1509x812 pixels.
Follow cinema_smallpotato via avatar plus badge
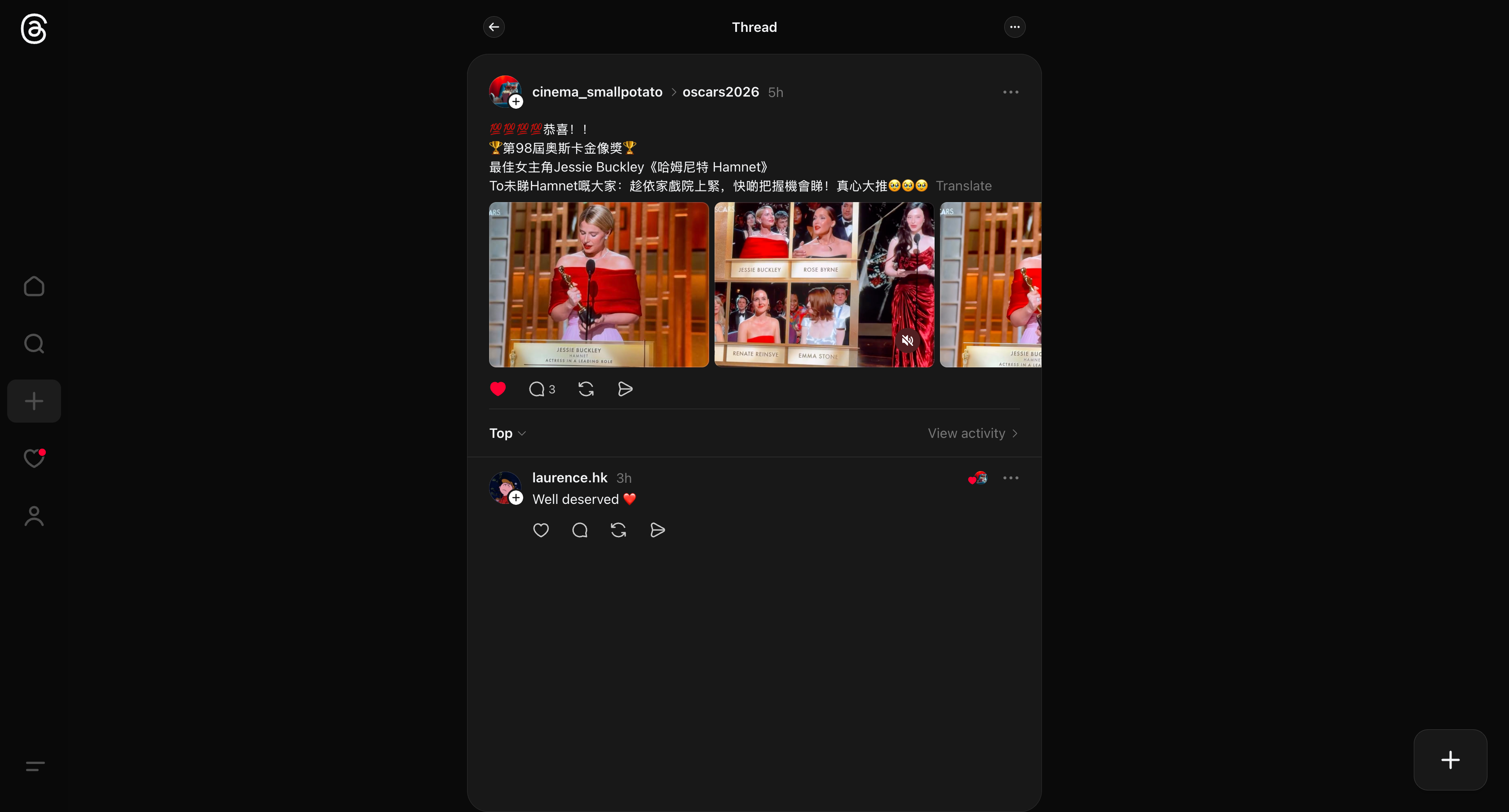(x=516, y=102)
